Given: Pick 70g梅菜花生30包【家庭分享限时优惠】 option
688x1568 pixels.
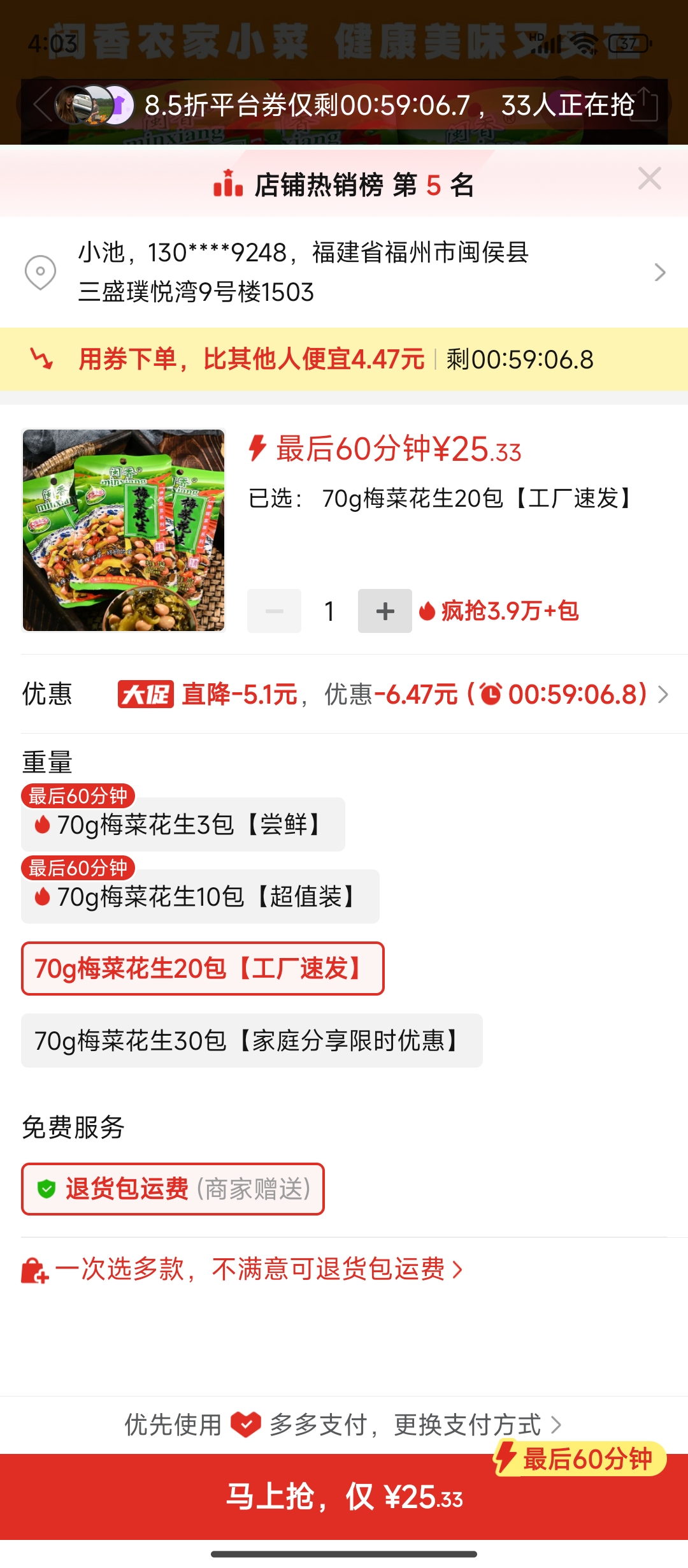Looking at the screenshot, I should click(x=252, y=1041).
